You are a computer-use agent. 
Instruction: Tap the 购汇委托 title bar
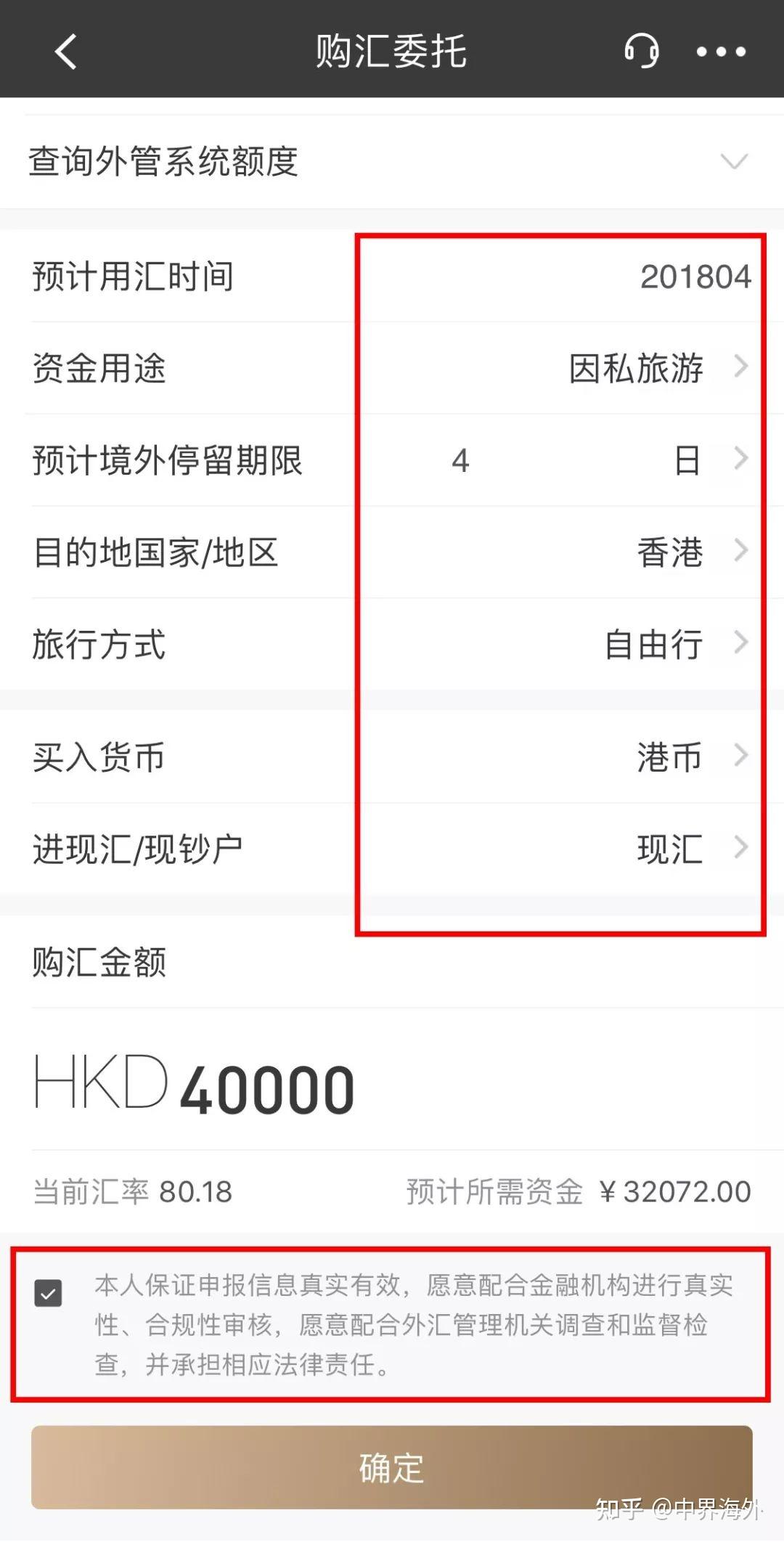391,51
